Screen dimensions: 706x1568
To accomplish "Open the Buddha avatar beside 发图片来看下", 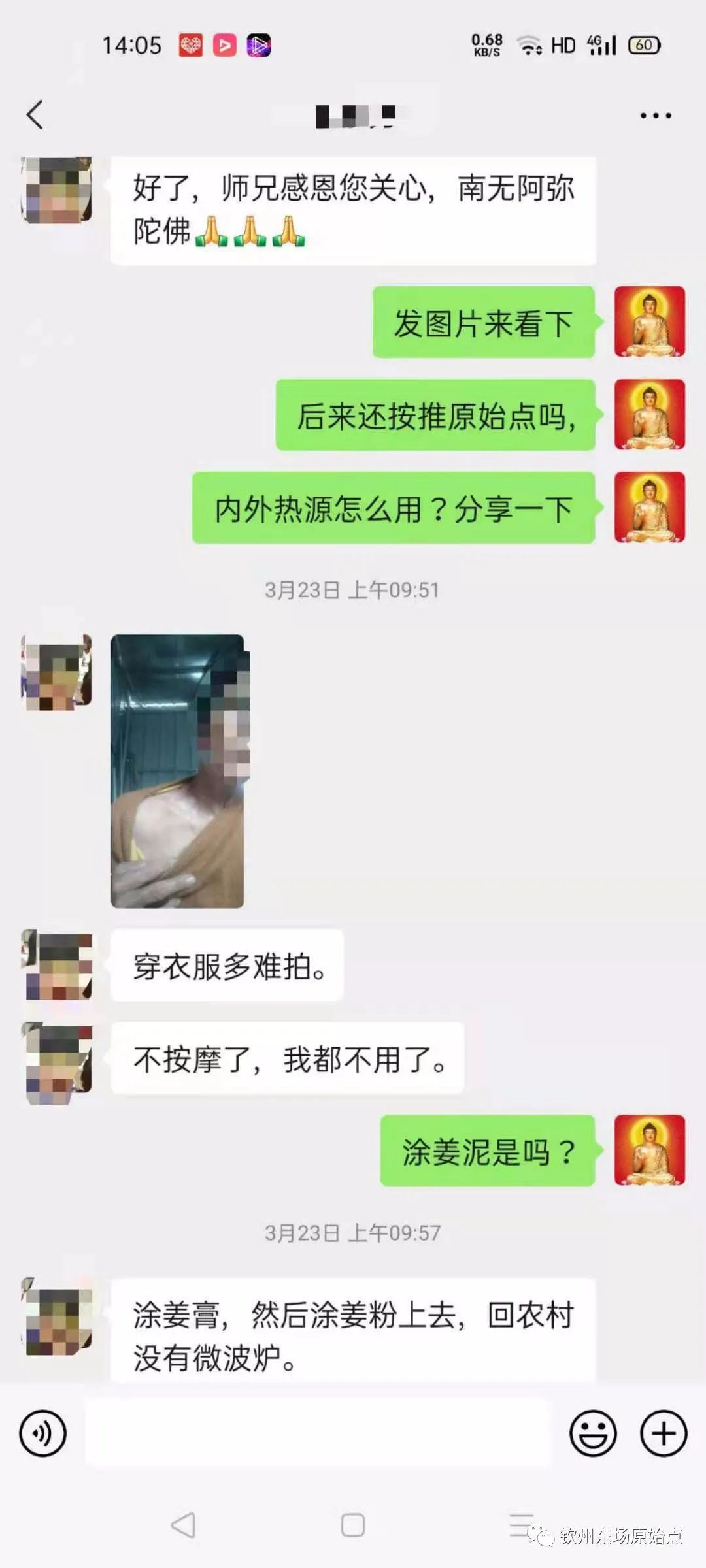I will (x=650, y=321).
